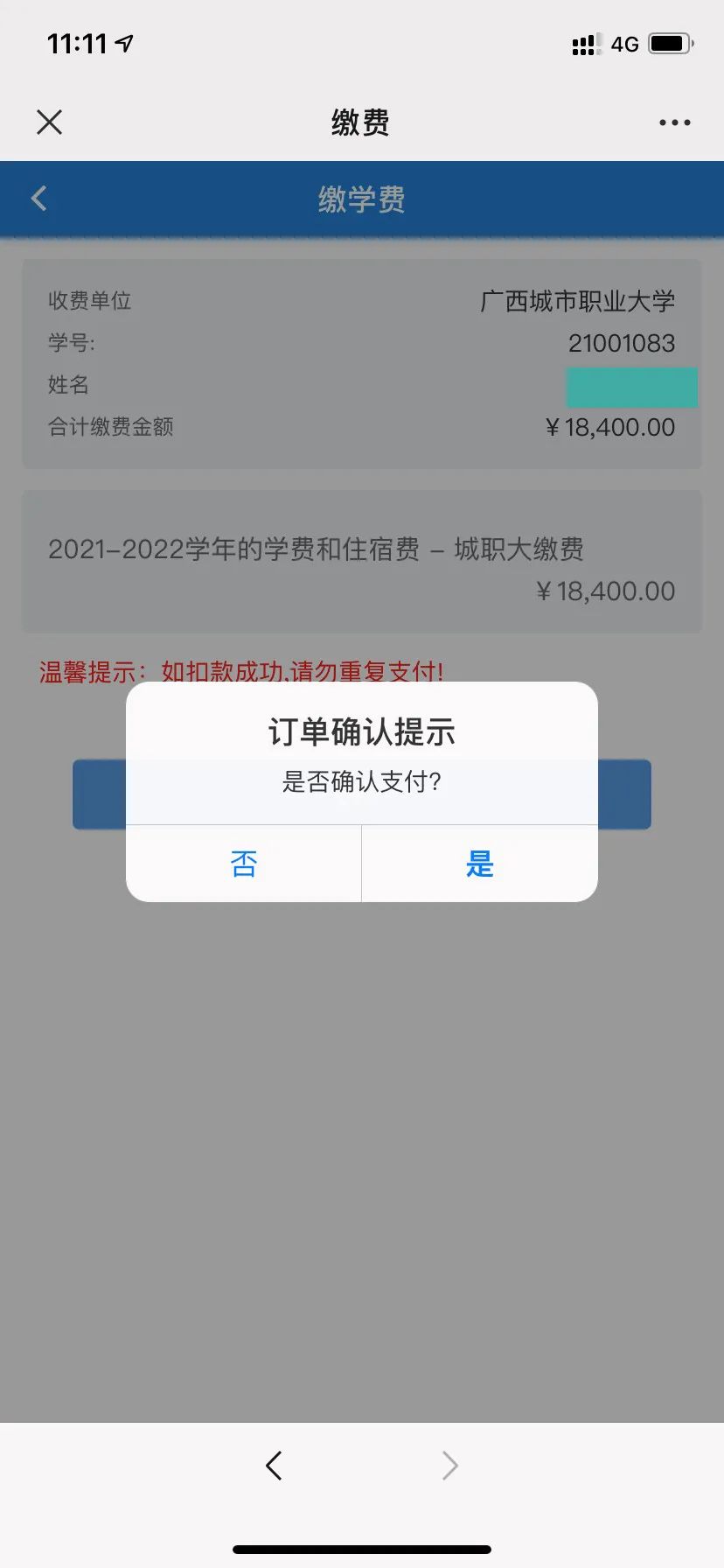Decline payment by tapping 否
Screen dimensions: 724x1568
point(244,864)
